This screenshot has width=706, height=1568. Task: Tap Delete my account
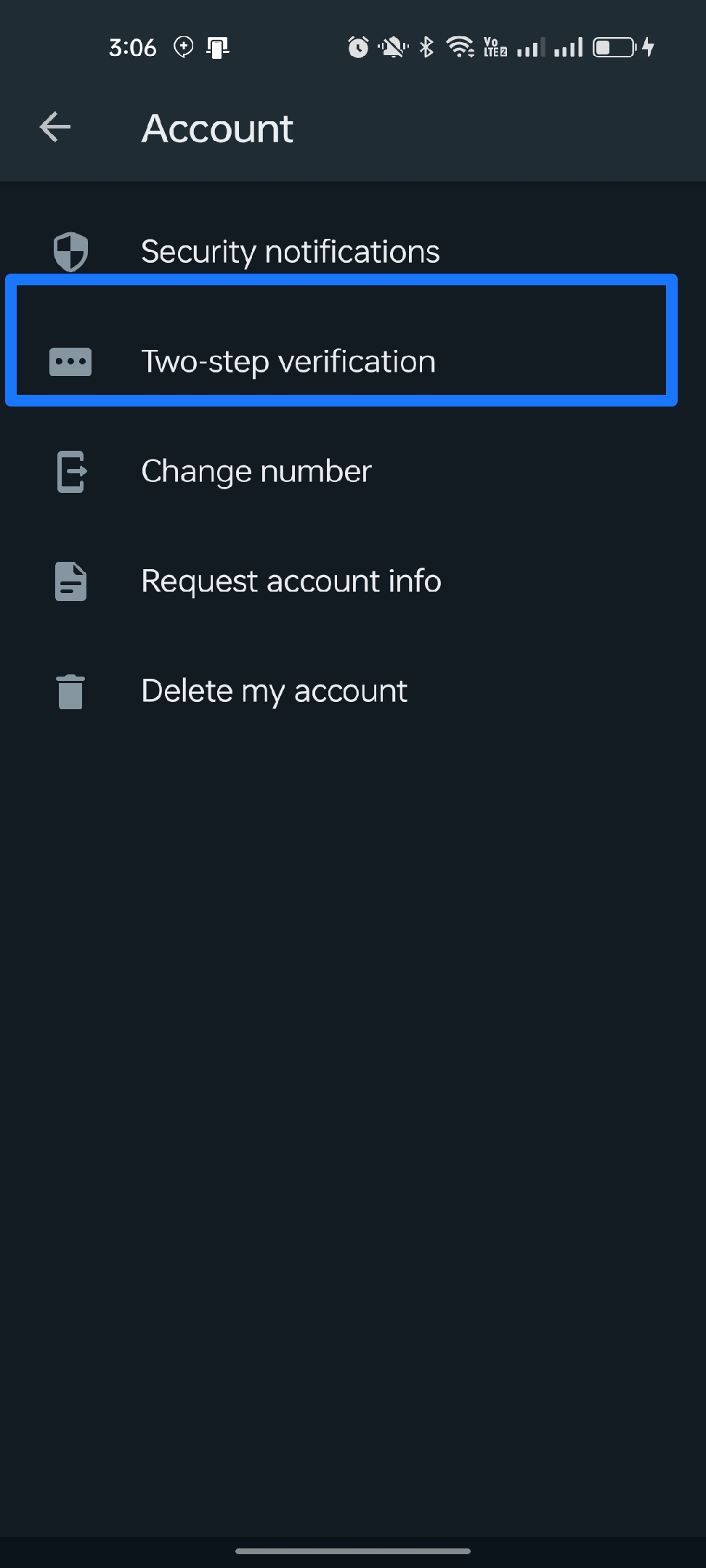[353, 690]
